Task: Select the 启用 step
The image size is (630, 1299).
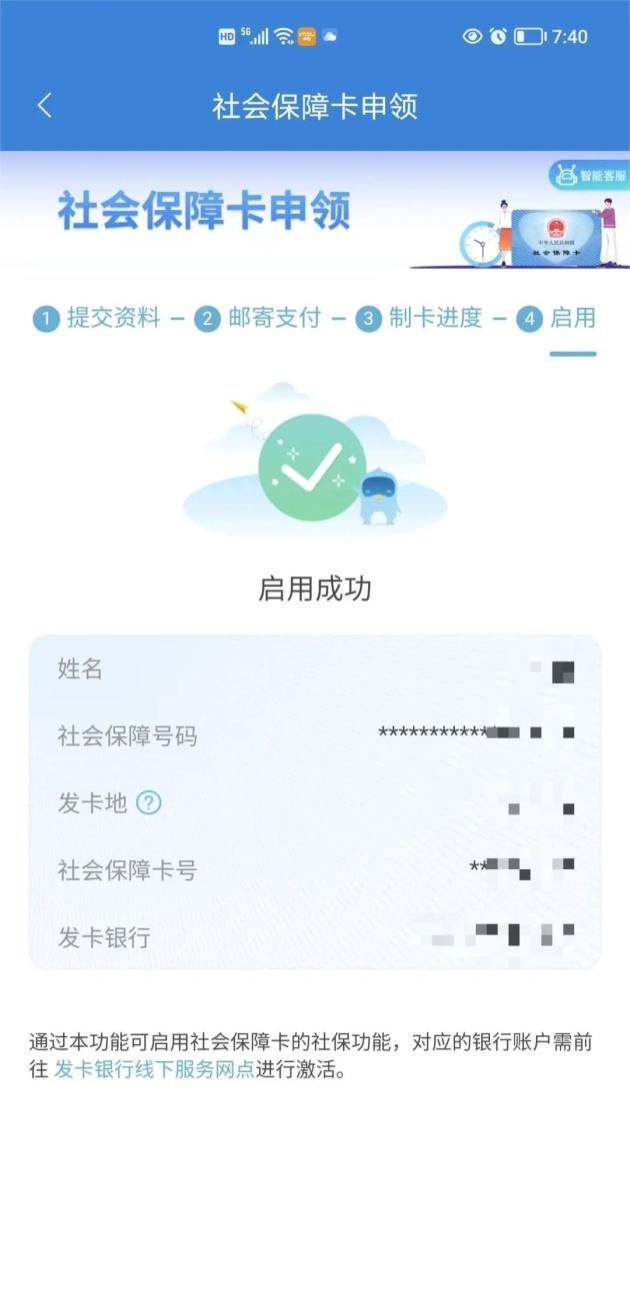Action: (x=557, y=319)
